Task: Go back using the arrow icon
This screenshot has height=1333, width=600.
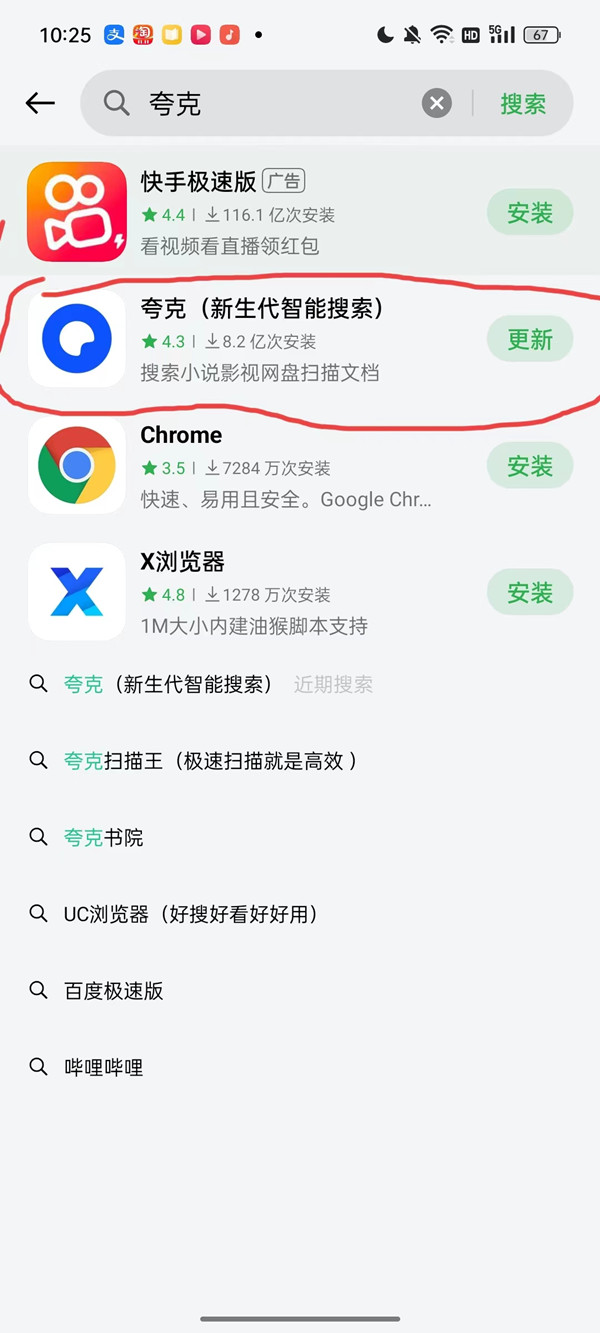Action: (40, 103)
